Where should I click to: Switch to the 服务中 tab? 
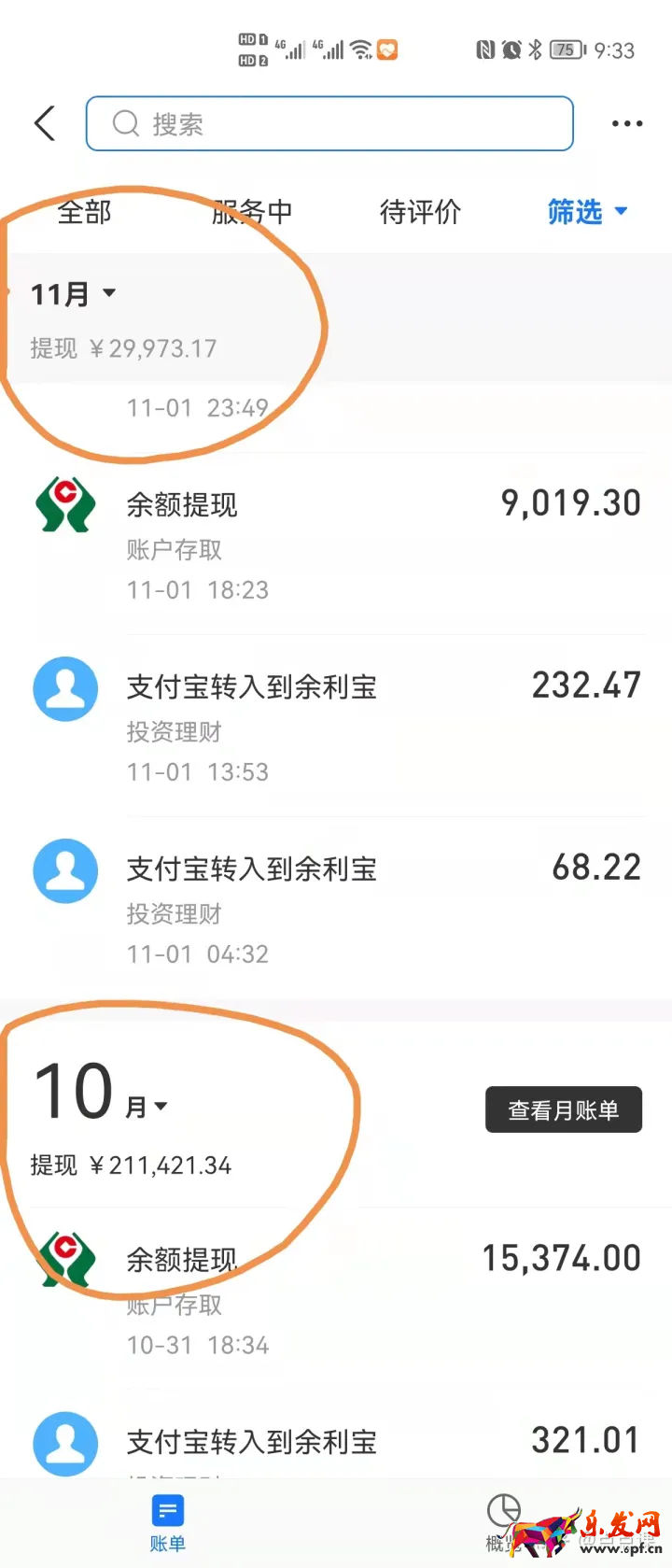[252, 212]
